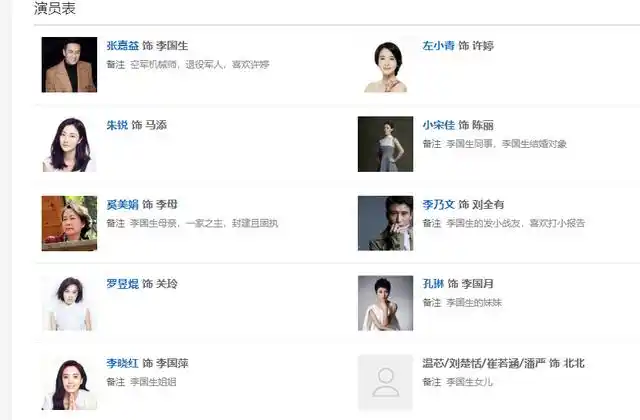Open the 李晓红 name link
The image size is (640, 420).
[x=122, y=363]
